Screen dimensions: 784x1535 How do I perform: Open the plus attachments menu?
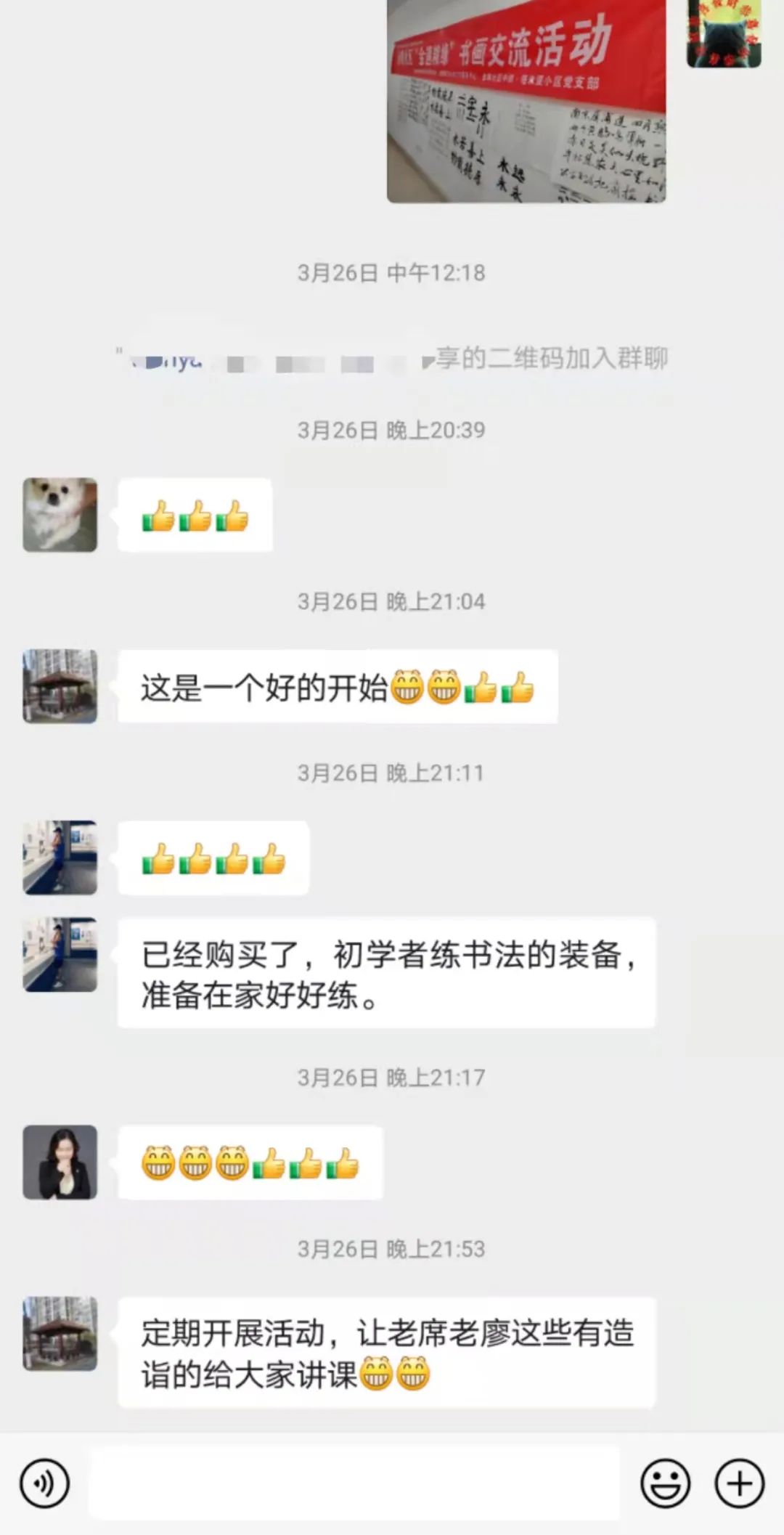click(740, 1483)
